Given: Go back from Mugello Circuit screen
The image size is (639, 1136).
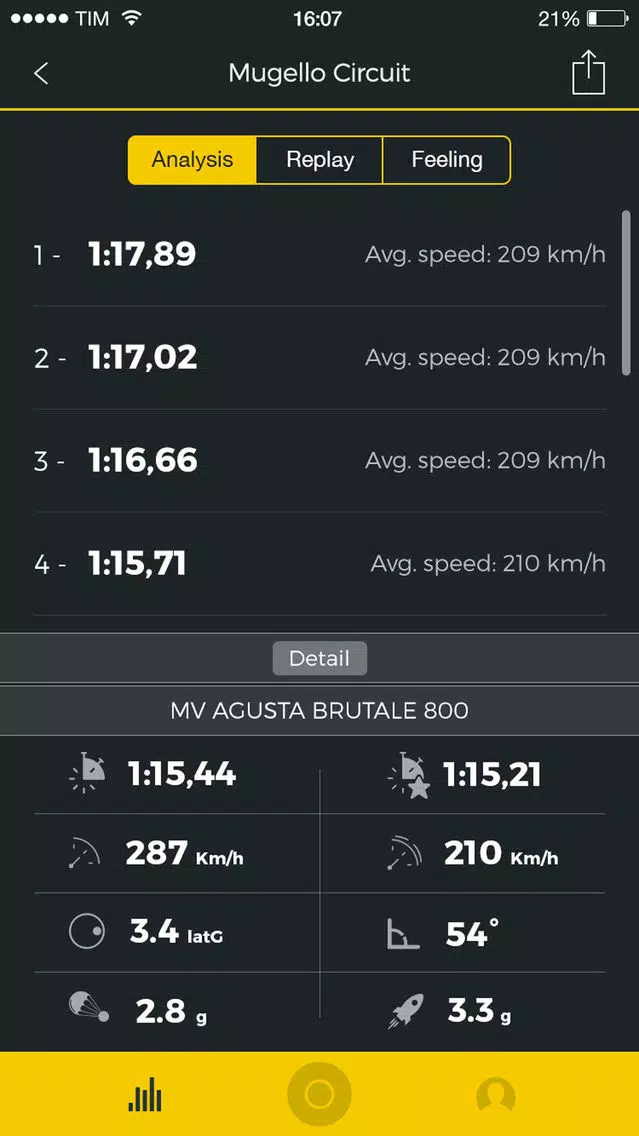Looking at the screenshot, I should coord(41,73).
